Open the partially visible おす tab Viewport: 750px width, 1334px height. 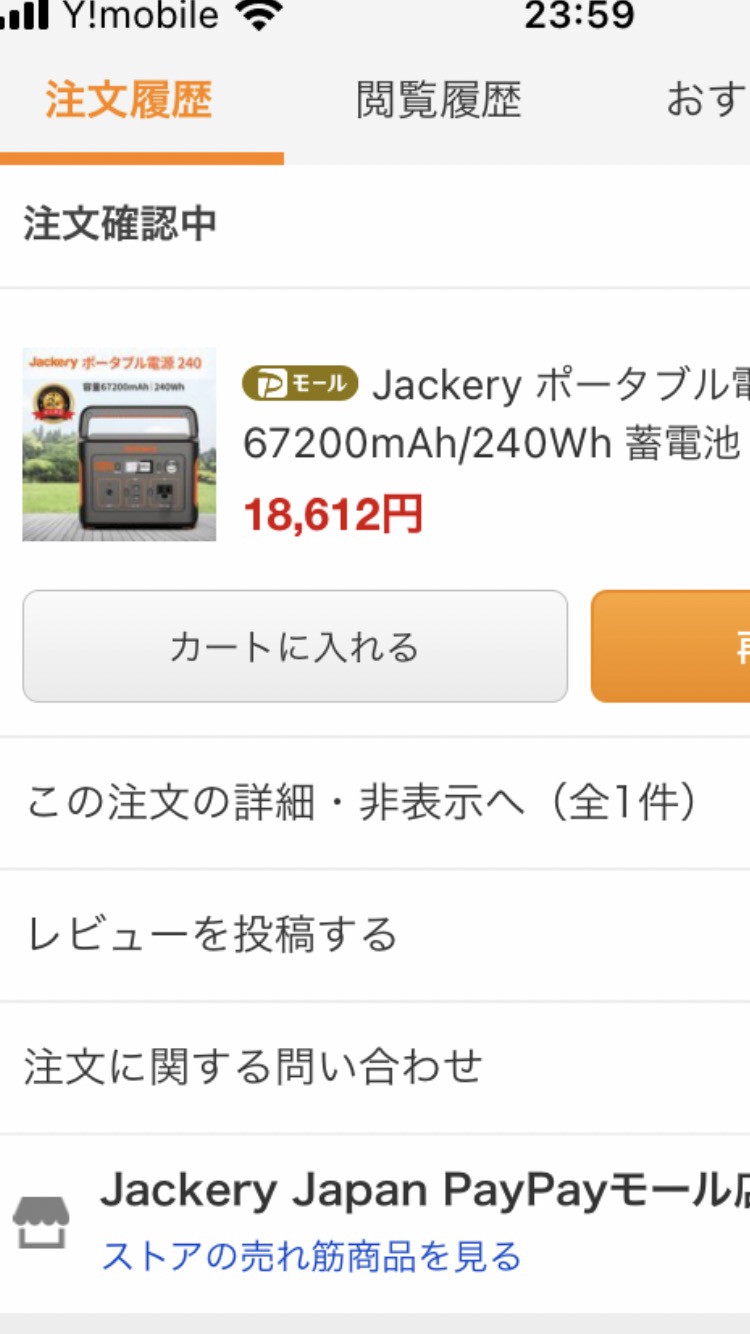[707, 100]
